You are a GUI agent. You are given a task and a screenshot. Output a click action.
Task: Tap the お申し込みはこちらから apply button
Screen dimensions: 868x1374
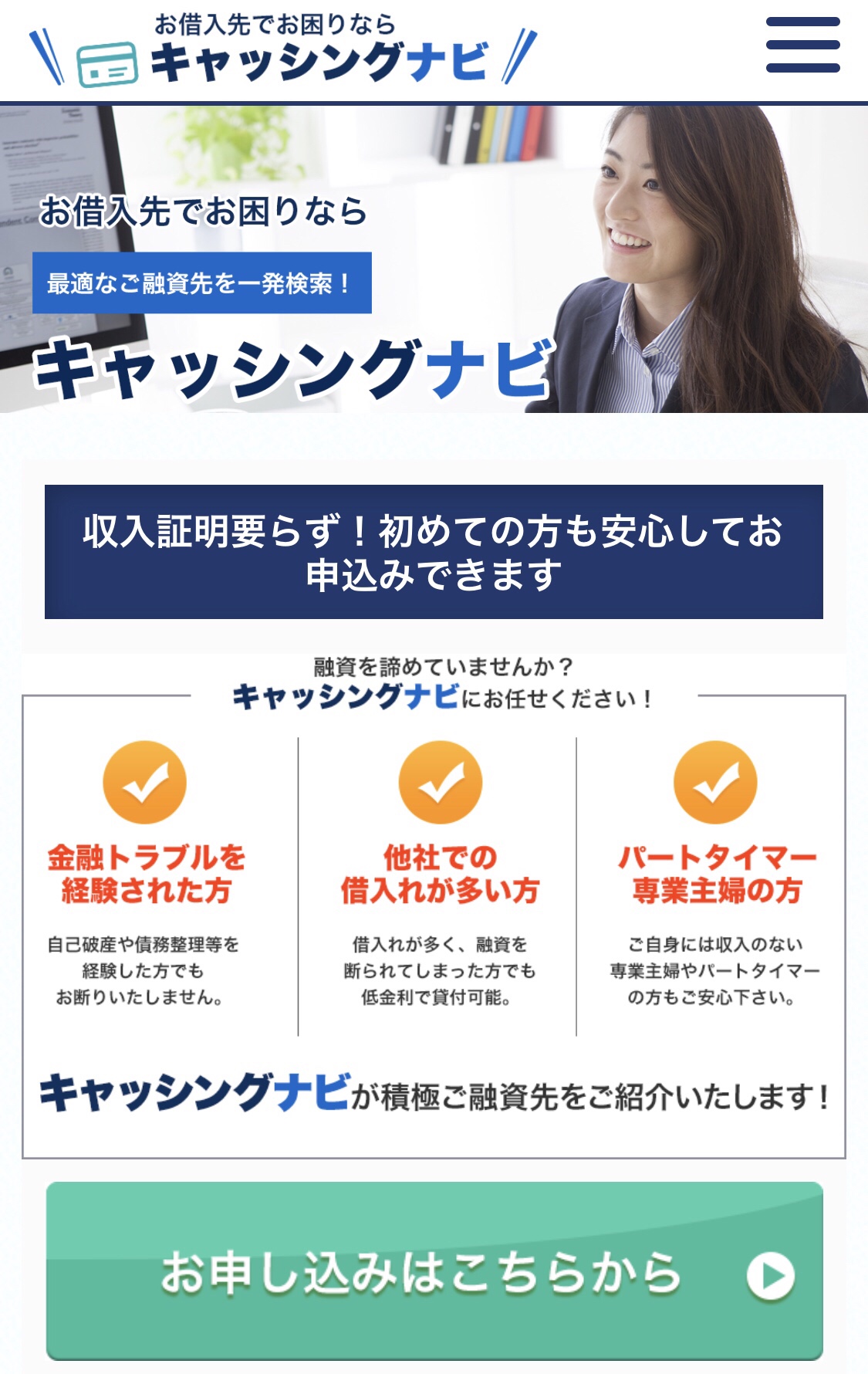pos(434,1271)
